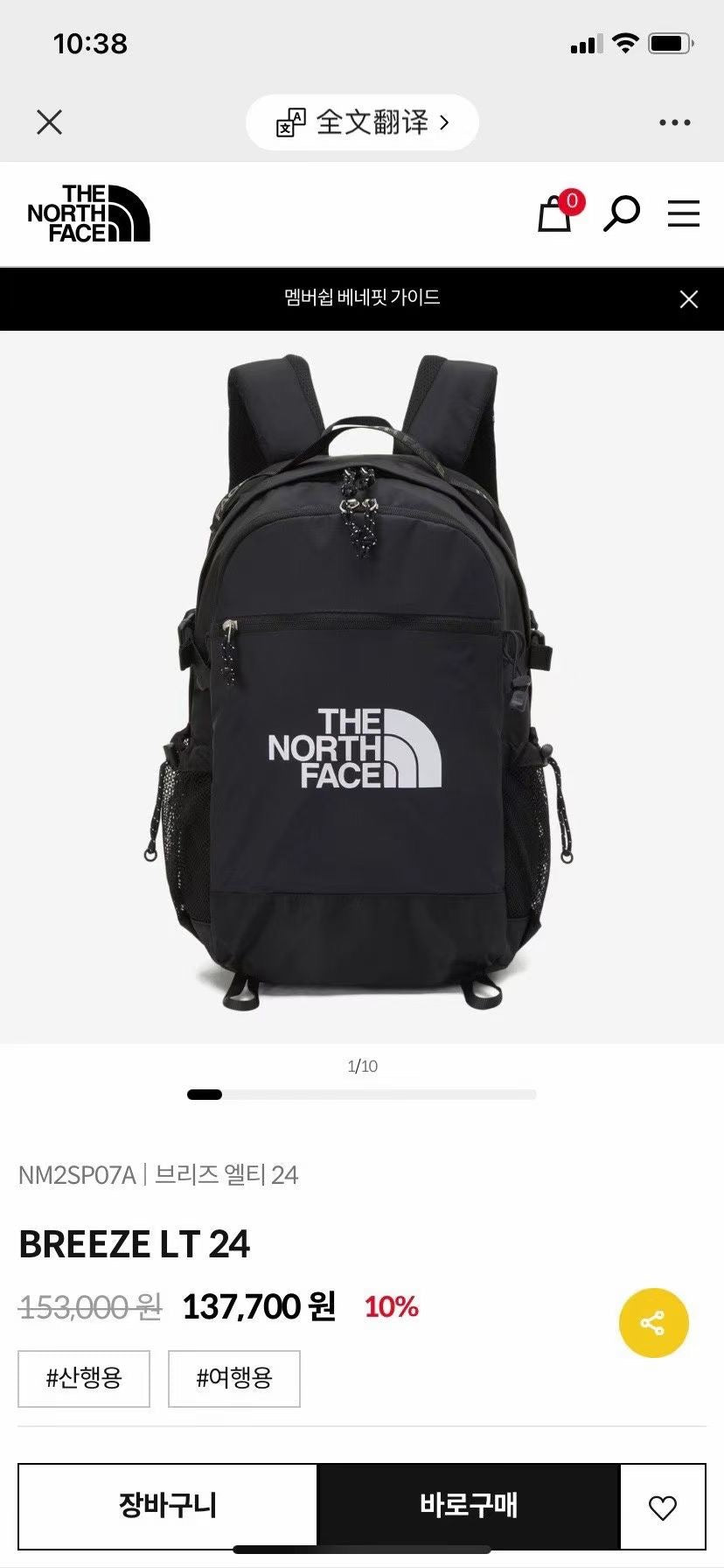Viewport: 724px width, 1568px height.
Task: Tap the full-text translate button
Action: (362, 122)
